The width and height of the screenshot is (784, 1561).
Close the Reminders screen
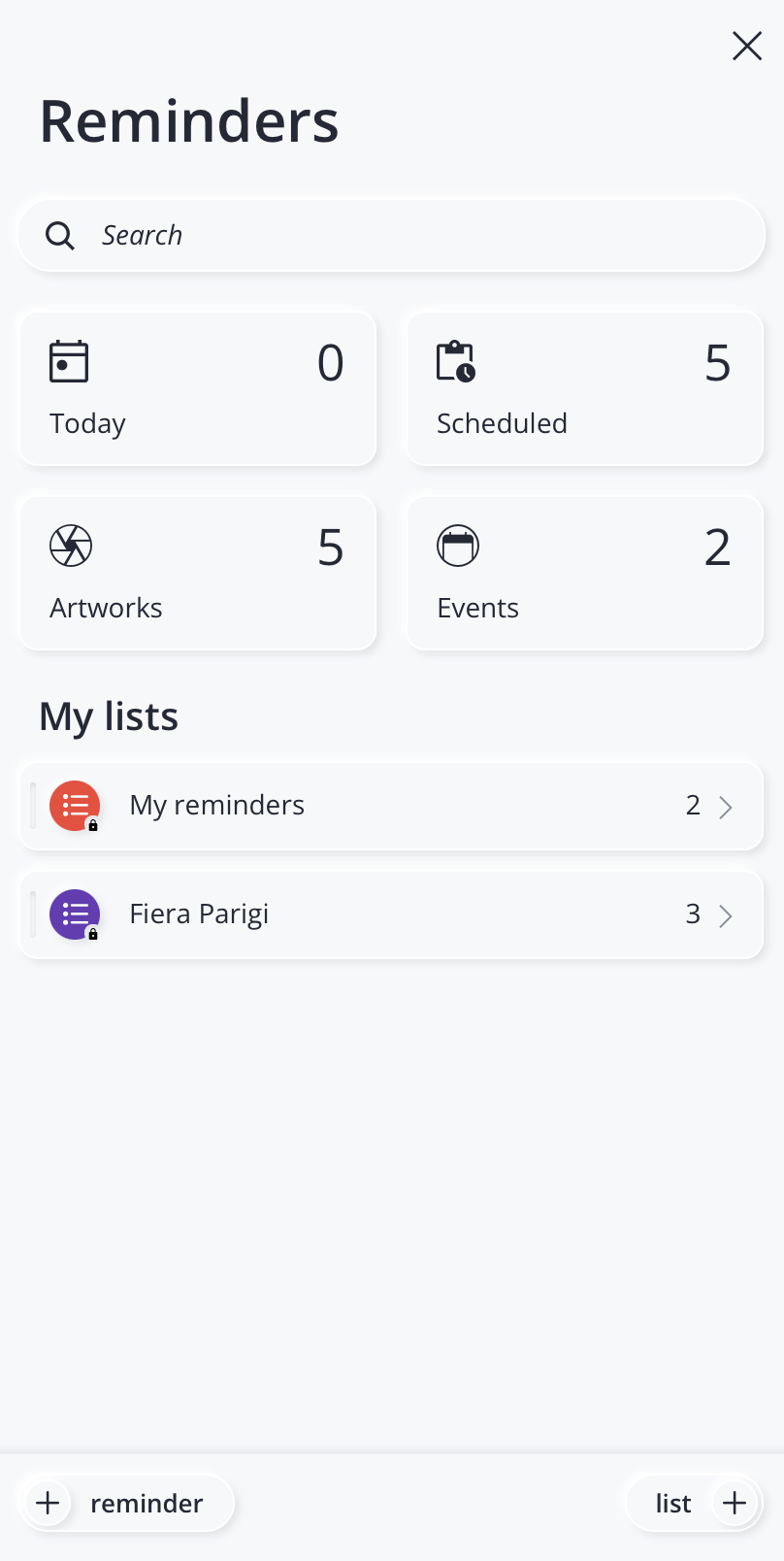click(x=747, y=46)
